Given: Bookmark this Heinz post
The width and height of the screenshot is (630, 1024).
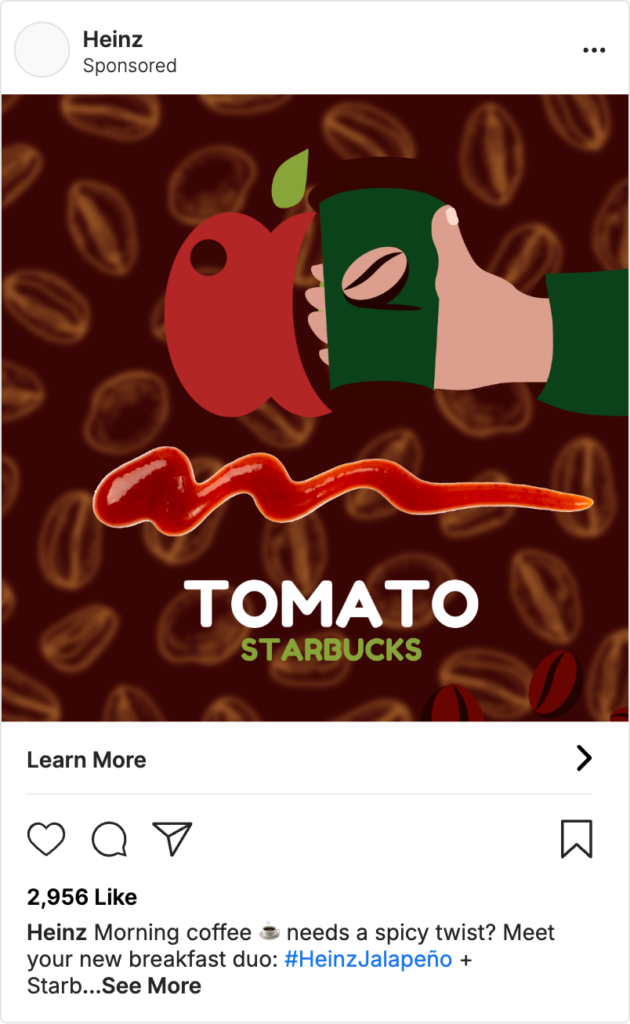Looking at the screenshot, I should point(576,839).
